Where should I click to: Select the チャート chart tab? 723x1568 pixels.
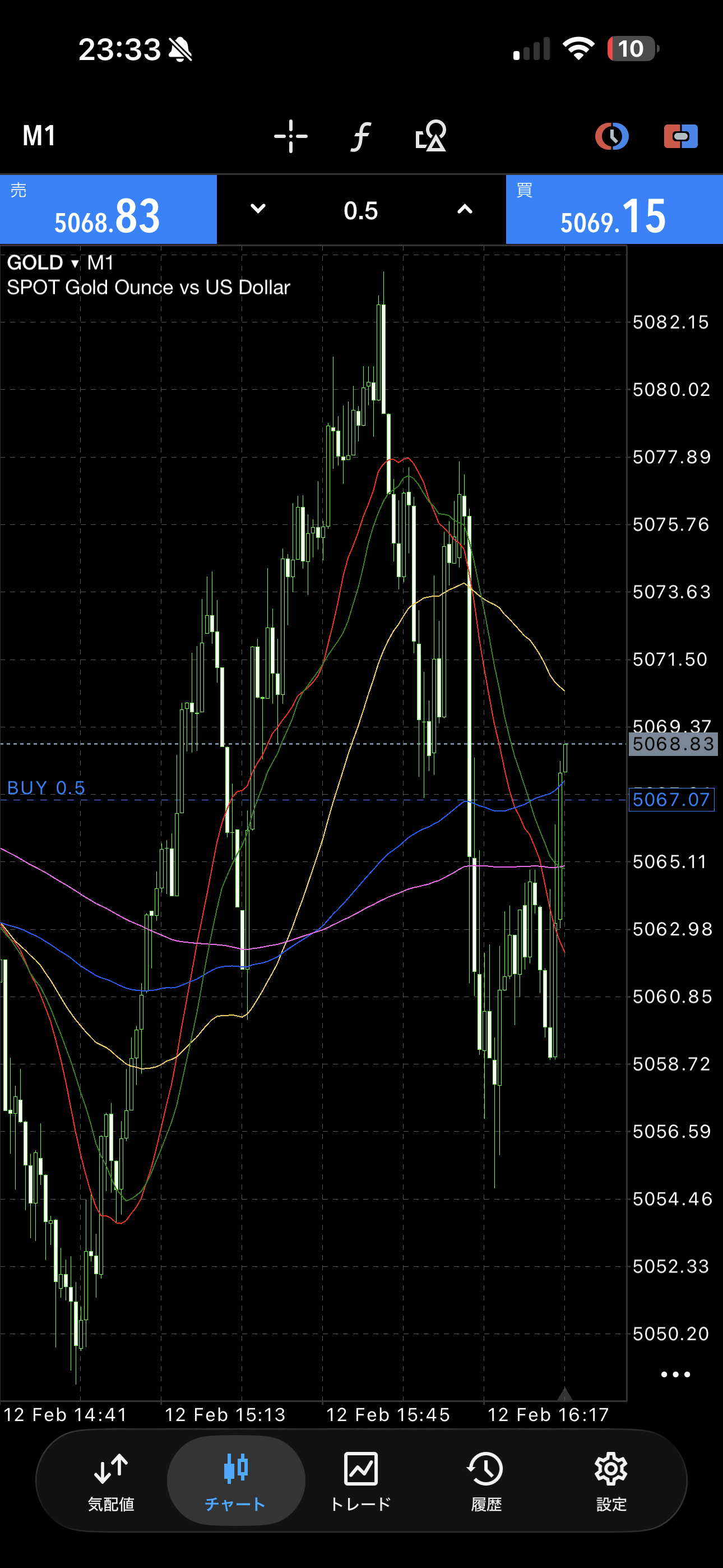click(x=235, y=1481)
